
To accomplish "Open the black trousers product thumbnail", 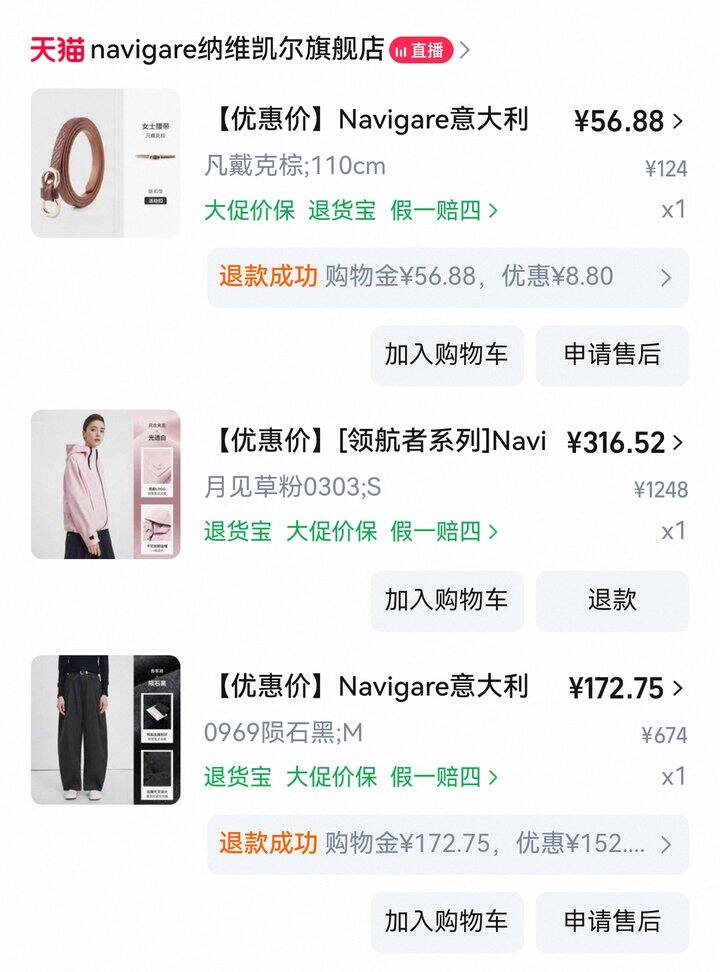I will tap(106, 730).
